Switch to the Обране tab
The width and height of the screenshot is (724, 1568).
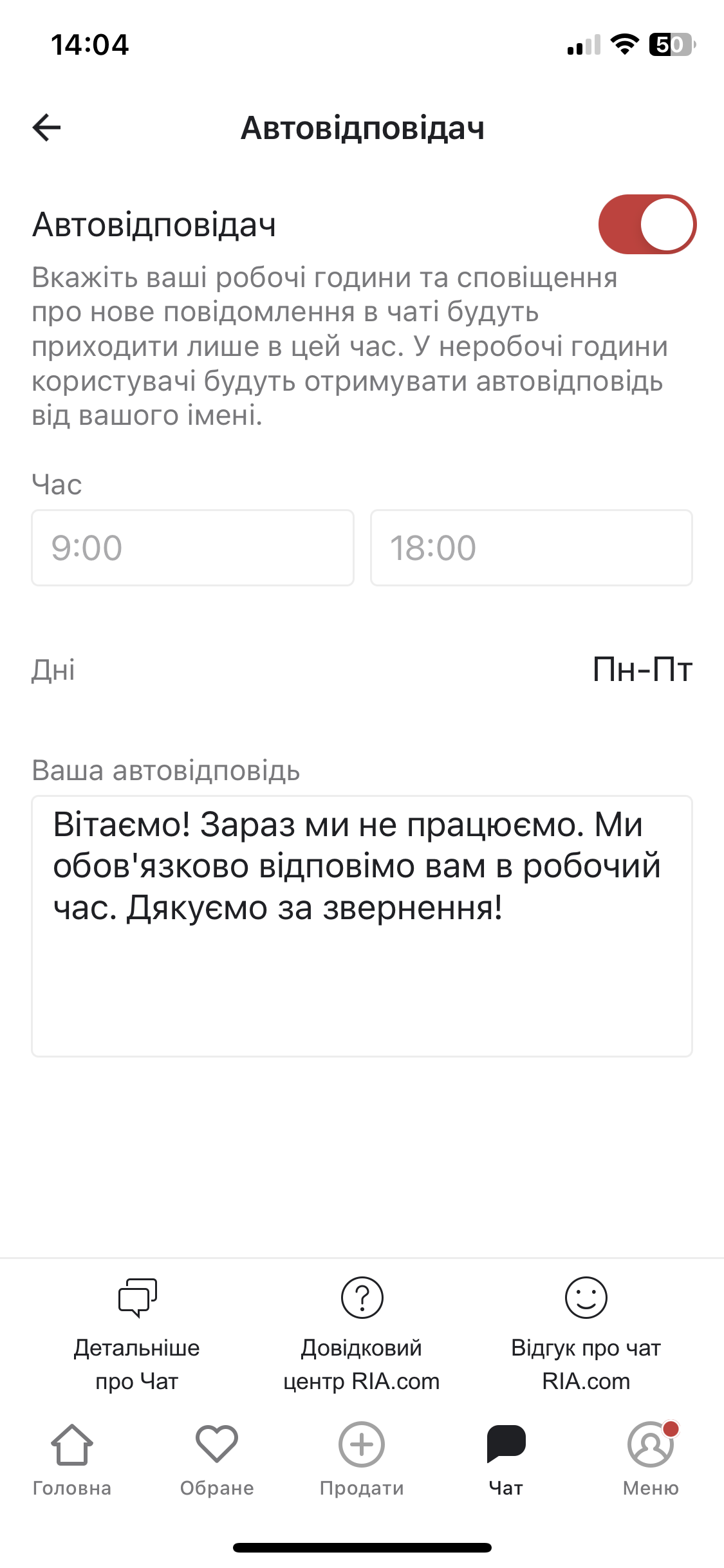click(x=217, y=1460)
